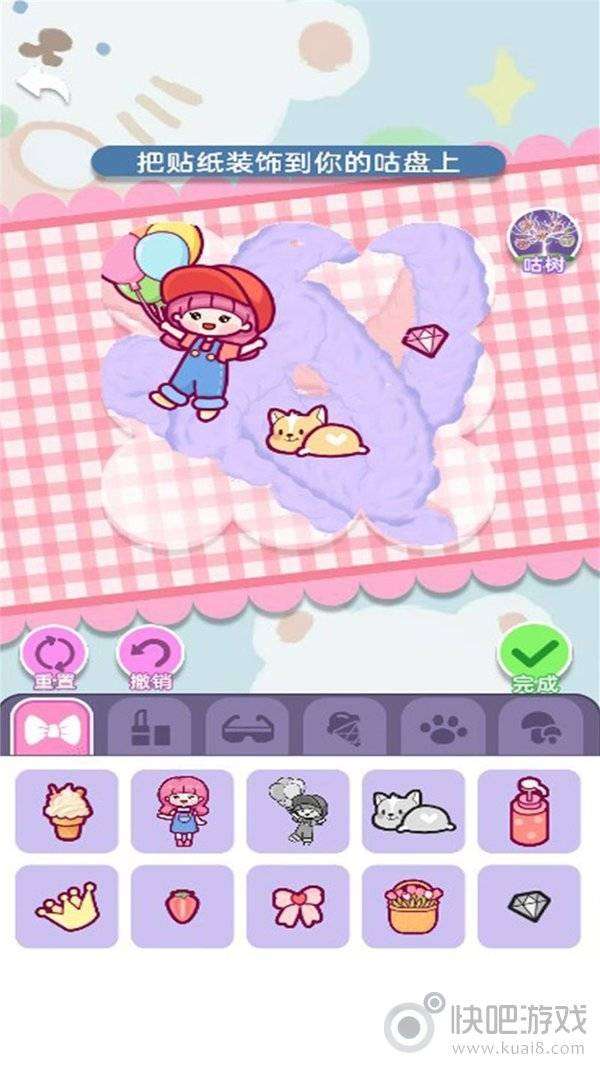This screenshot has width=600, height=1067.
Task: Select the ice cream cone sticker
Action: 67,811
